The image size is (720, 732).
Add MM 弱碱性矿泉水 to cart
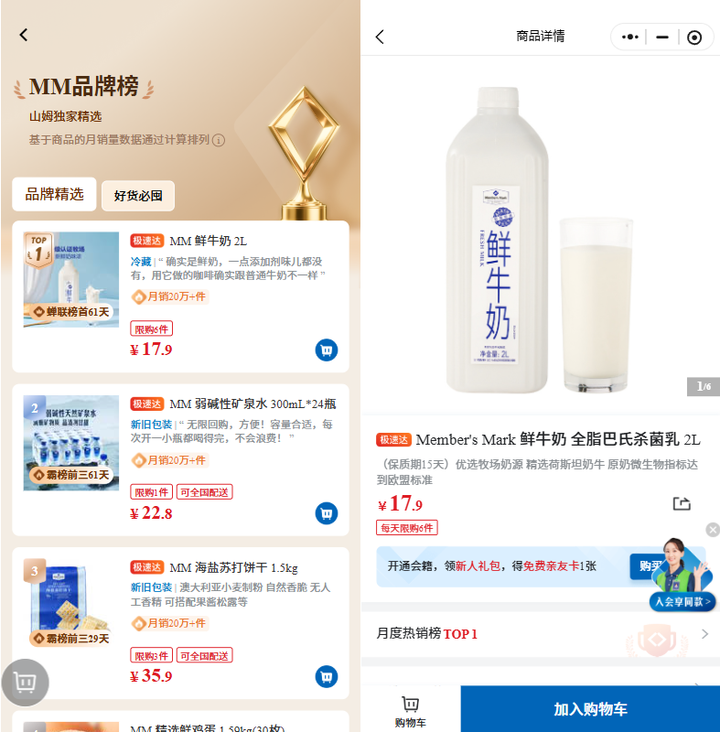point(326,513)
